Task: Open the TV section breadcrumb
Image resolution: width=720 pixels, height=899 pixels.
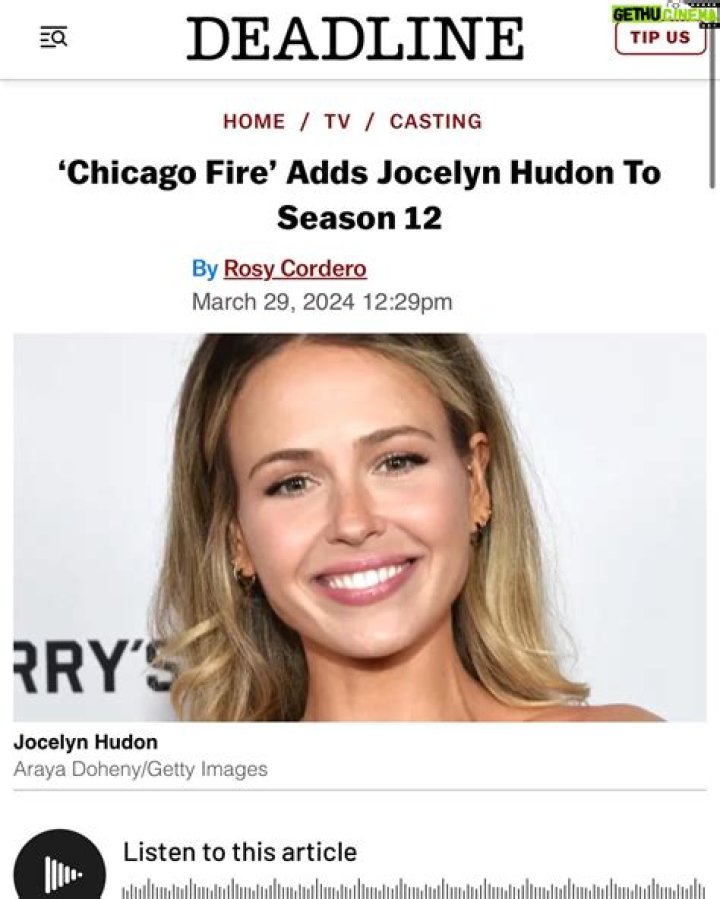Action: (337, 121)
